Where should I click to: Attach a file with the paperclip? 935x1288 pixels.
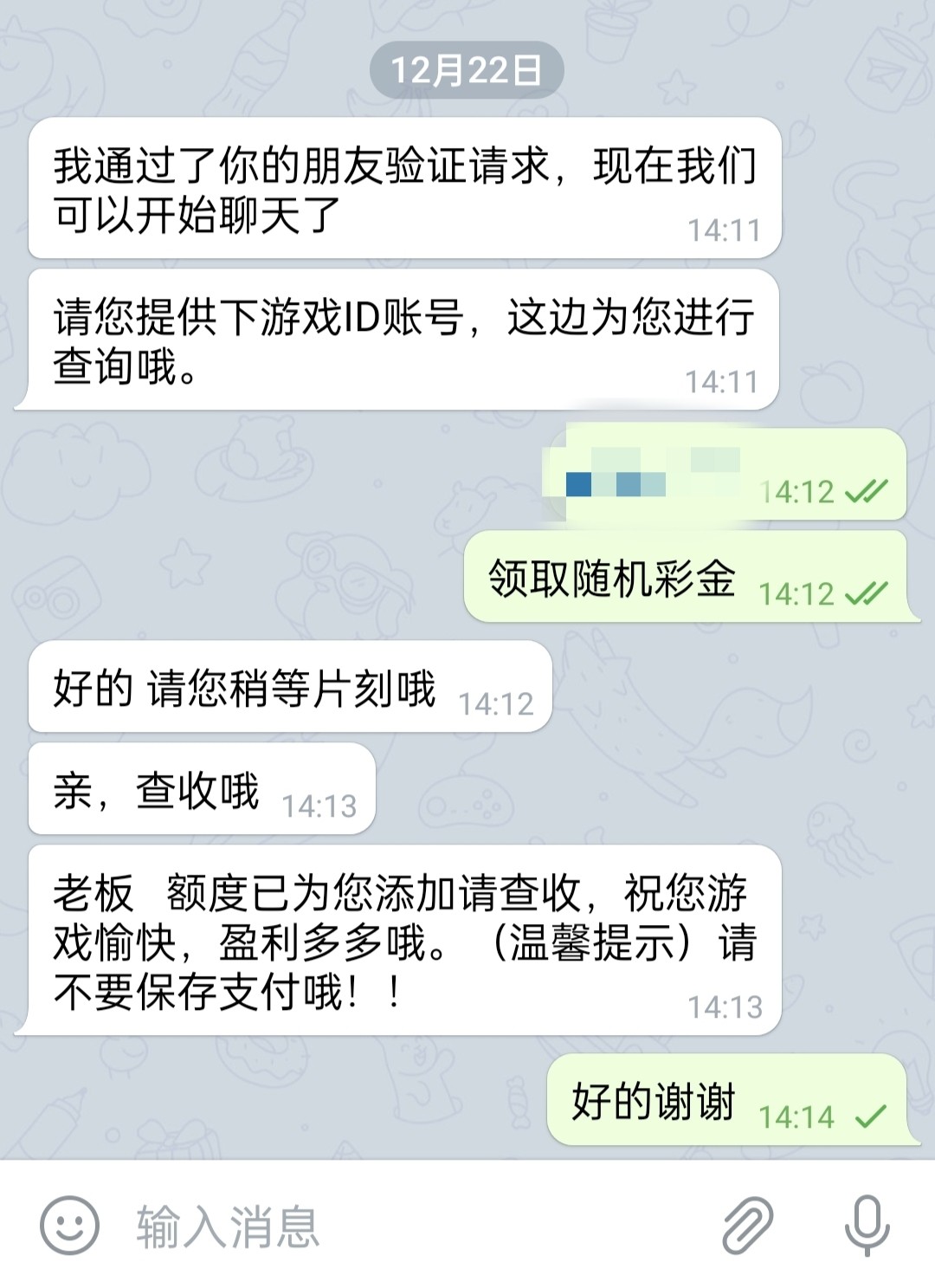pyautogui.click(x=748, y=1226)
